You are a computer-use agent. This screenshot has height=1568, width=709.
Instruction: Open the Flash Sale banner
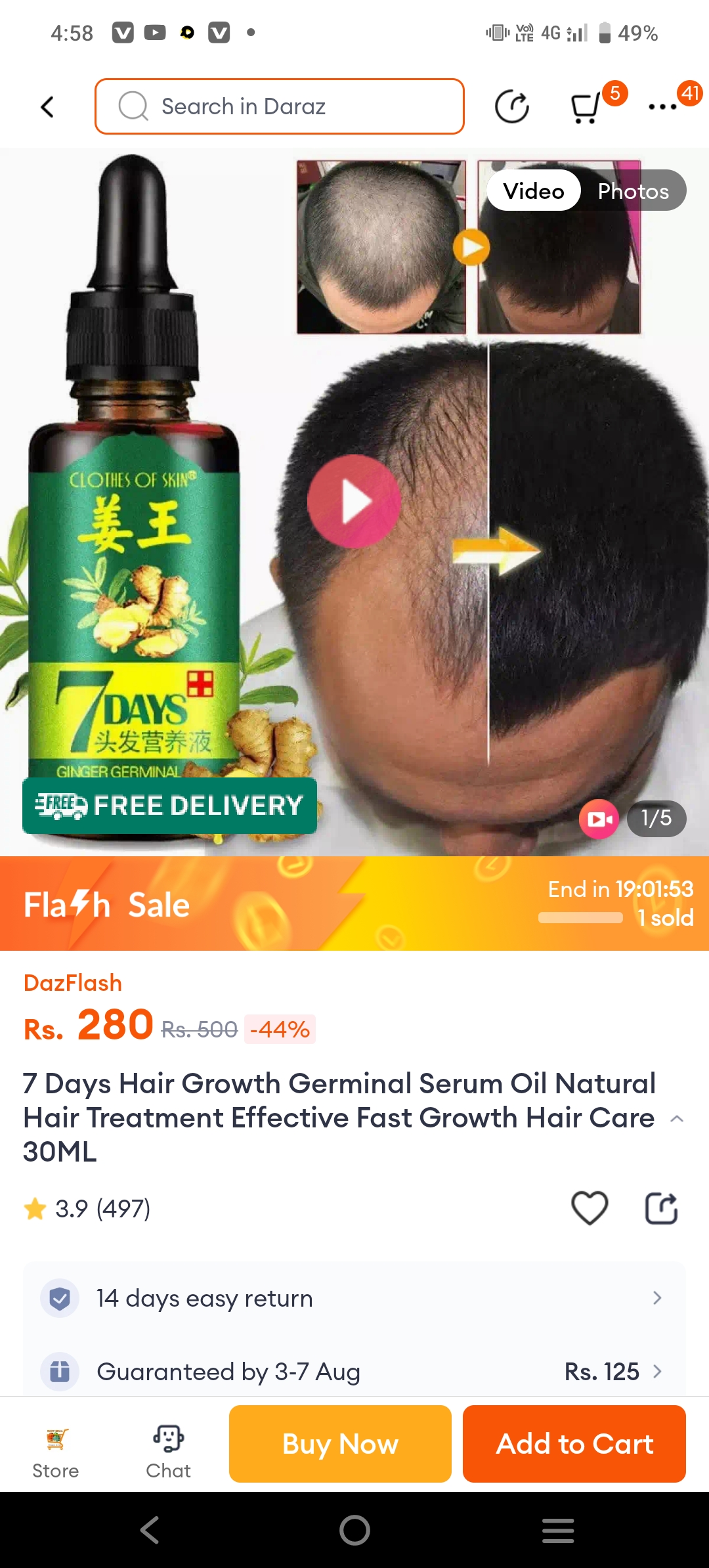(354, 904)
